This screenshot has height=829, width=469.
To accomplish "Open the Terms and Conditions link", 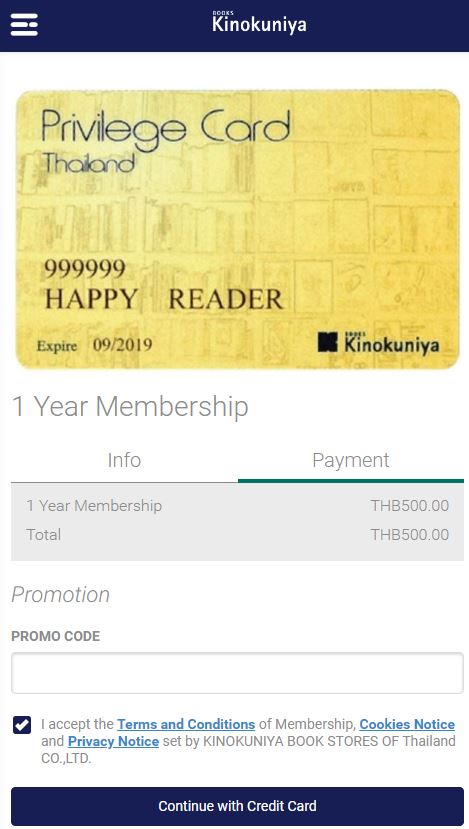I will point(186,724).
